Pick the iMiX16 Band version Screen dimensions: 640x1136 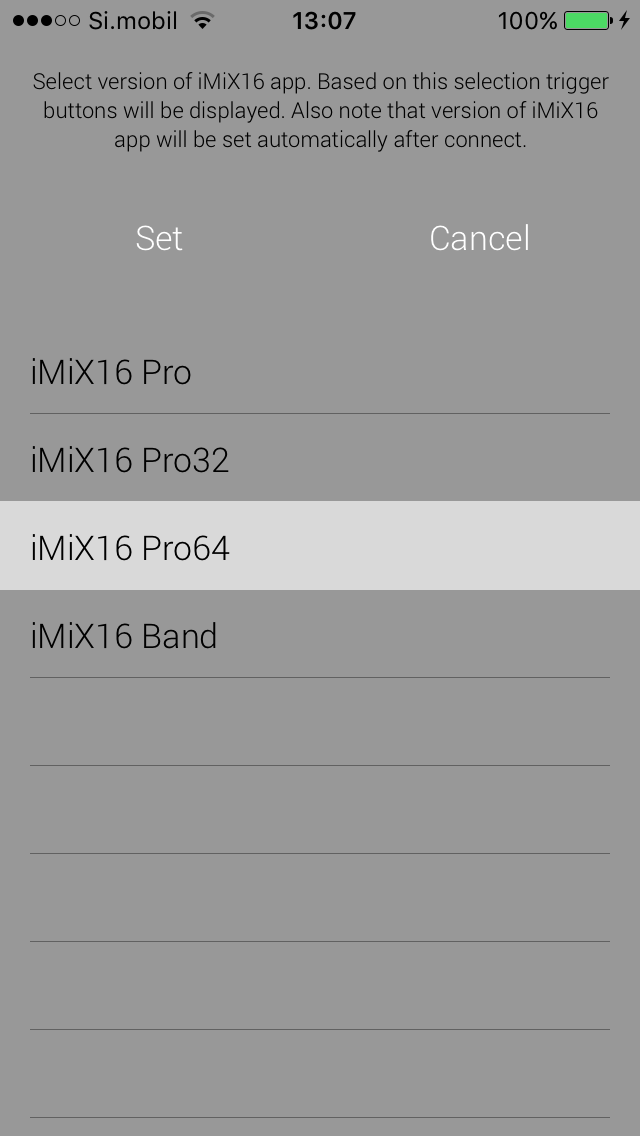[320, 634]
